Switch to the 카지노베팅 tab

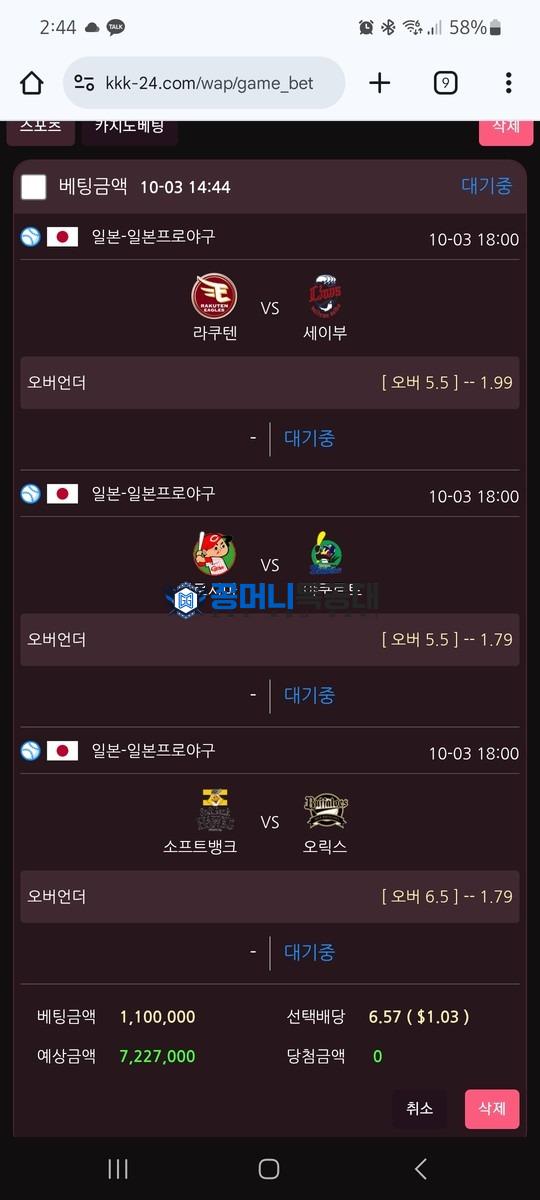(130, 126)
